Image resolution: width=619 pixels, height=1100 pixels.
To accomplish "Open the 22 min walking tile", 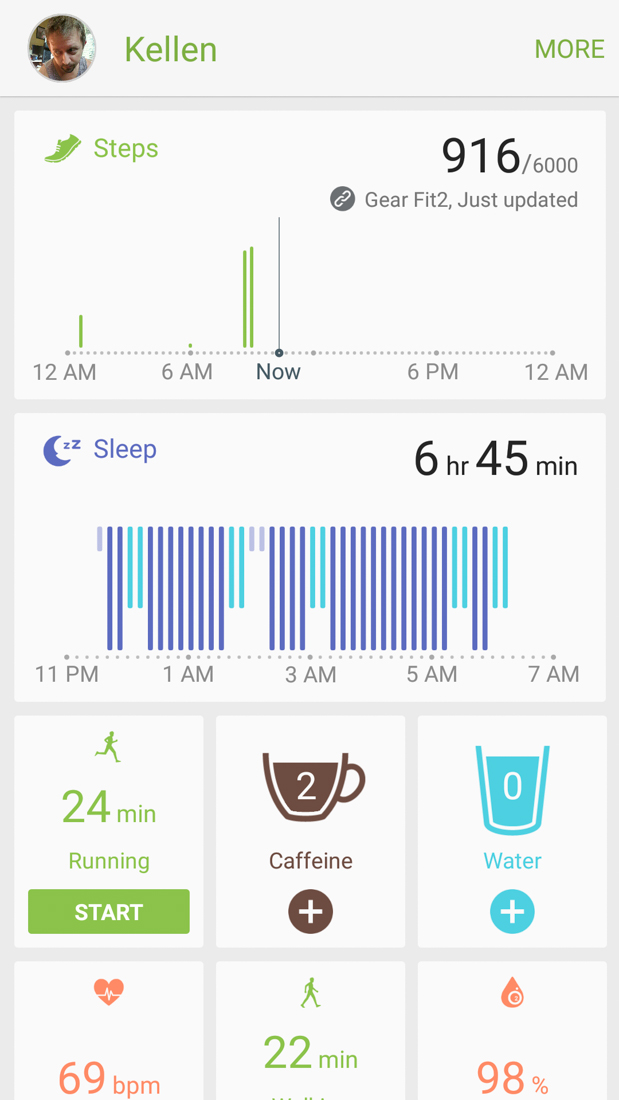I will point(310,1035).
